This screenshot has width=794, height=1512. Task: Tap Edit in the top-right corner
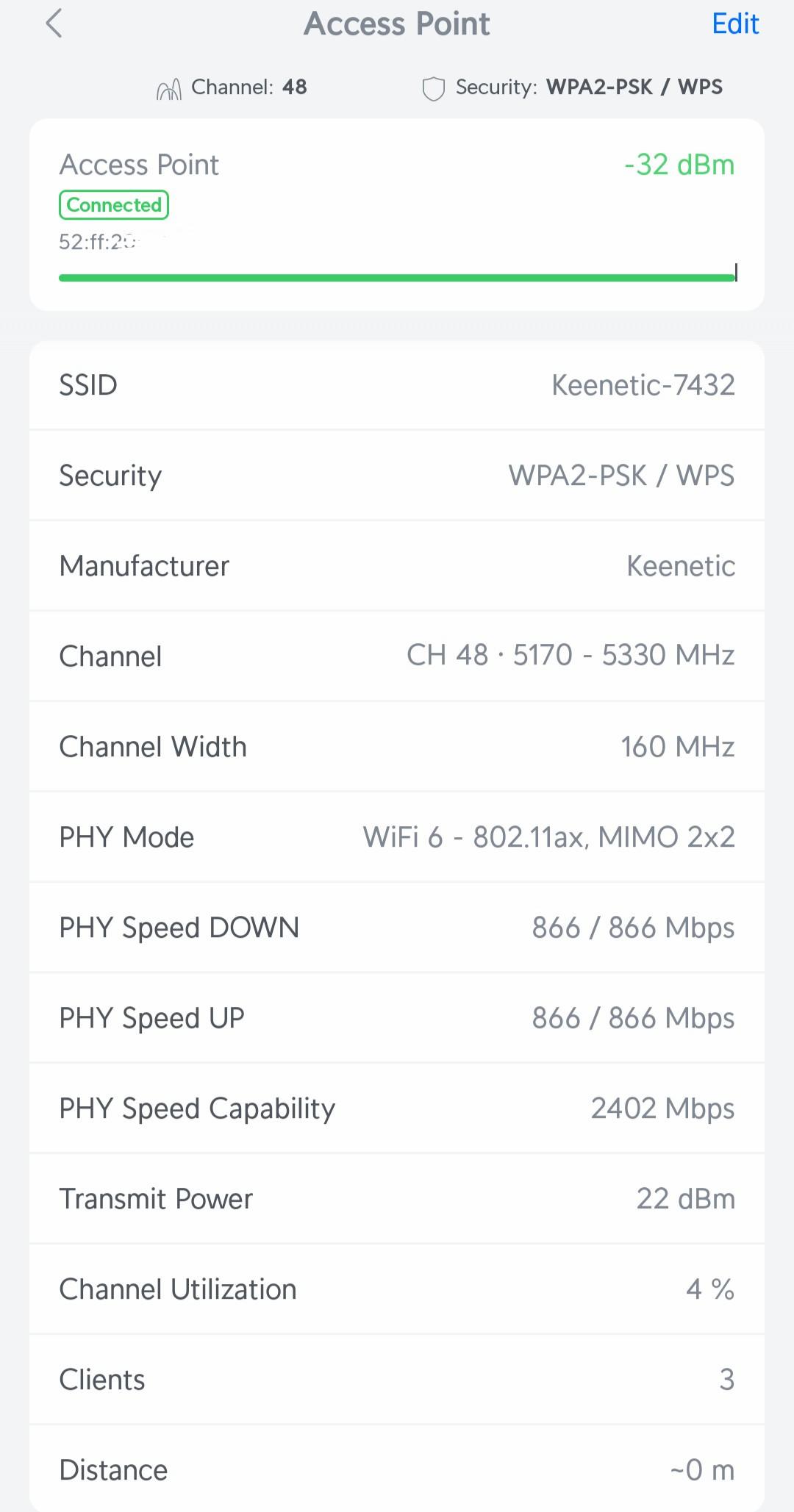735,24
